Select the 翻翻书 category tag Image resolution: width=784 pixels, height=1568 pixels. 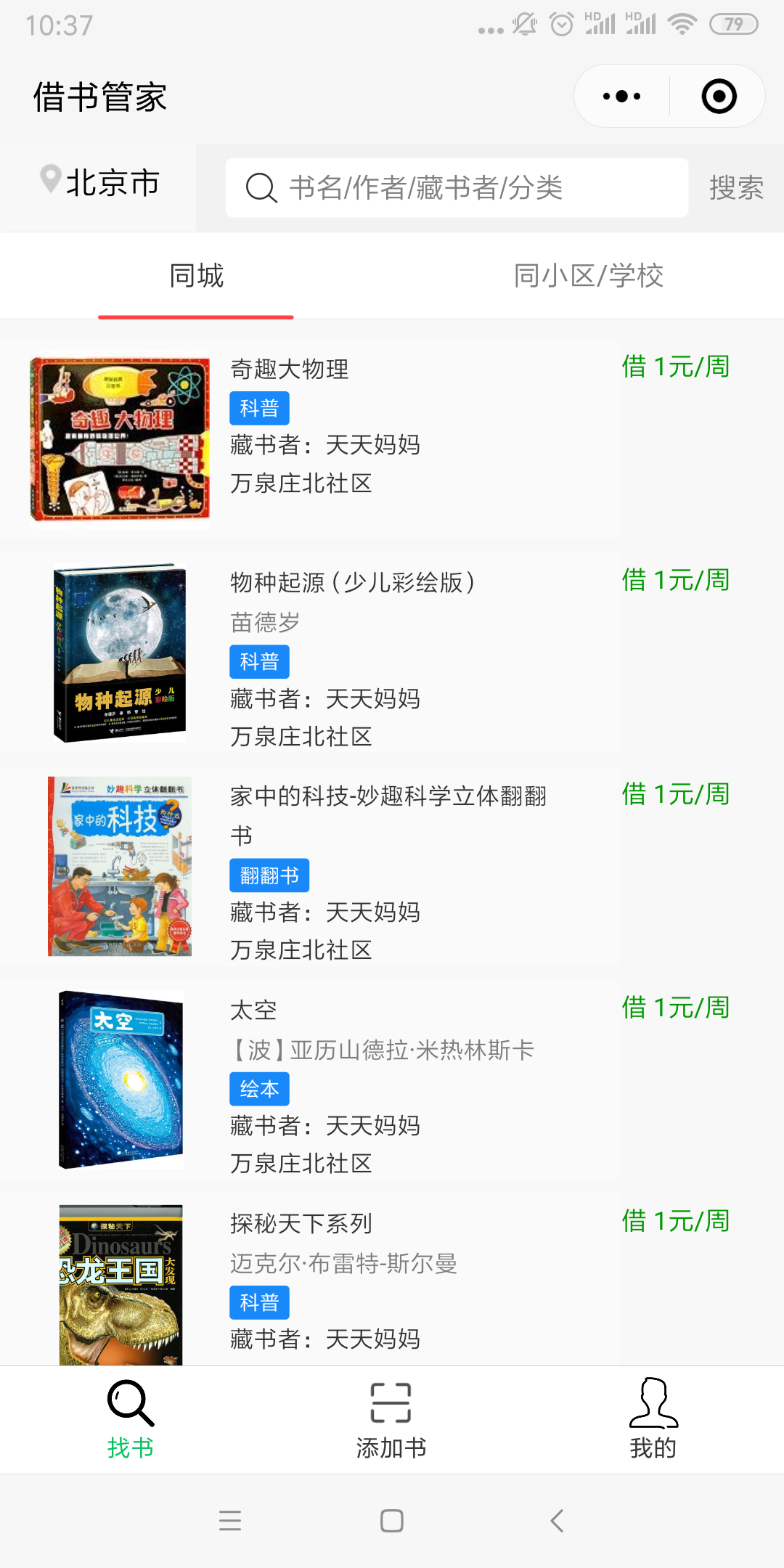[269, 875]
